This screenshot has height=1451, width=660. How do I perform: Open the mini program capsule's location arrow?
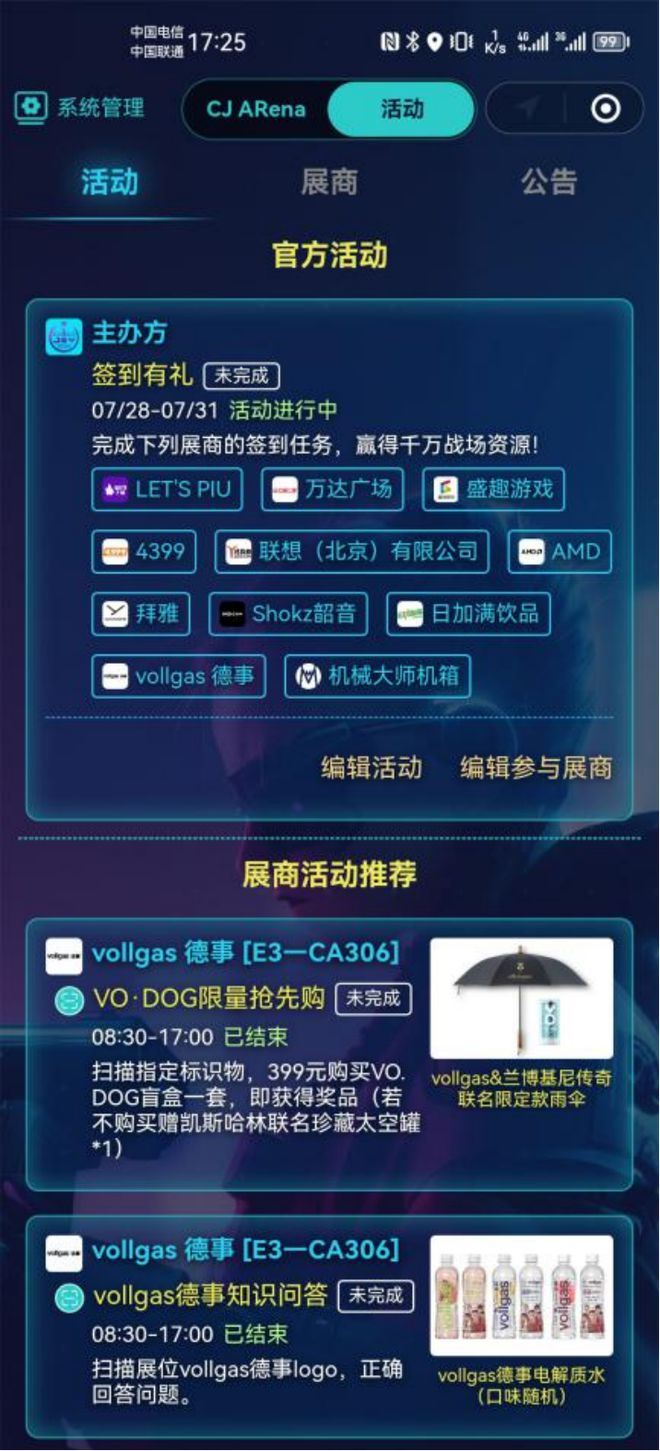coord(527,109)
